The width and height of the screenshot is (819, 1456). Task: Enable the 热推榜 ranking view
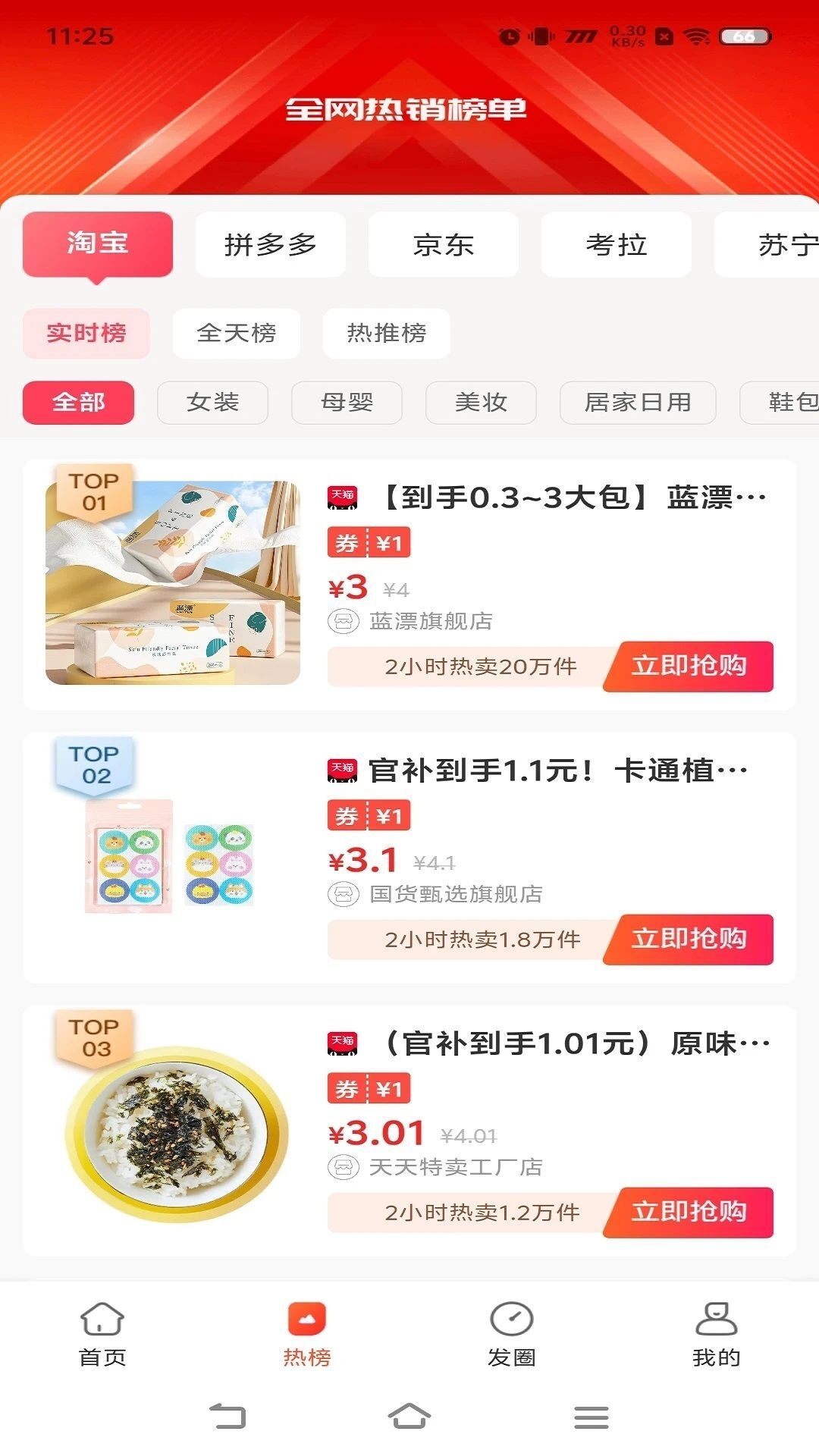(x=386, y=334)
